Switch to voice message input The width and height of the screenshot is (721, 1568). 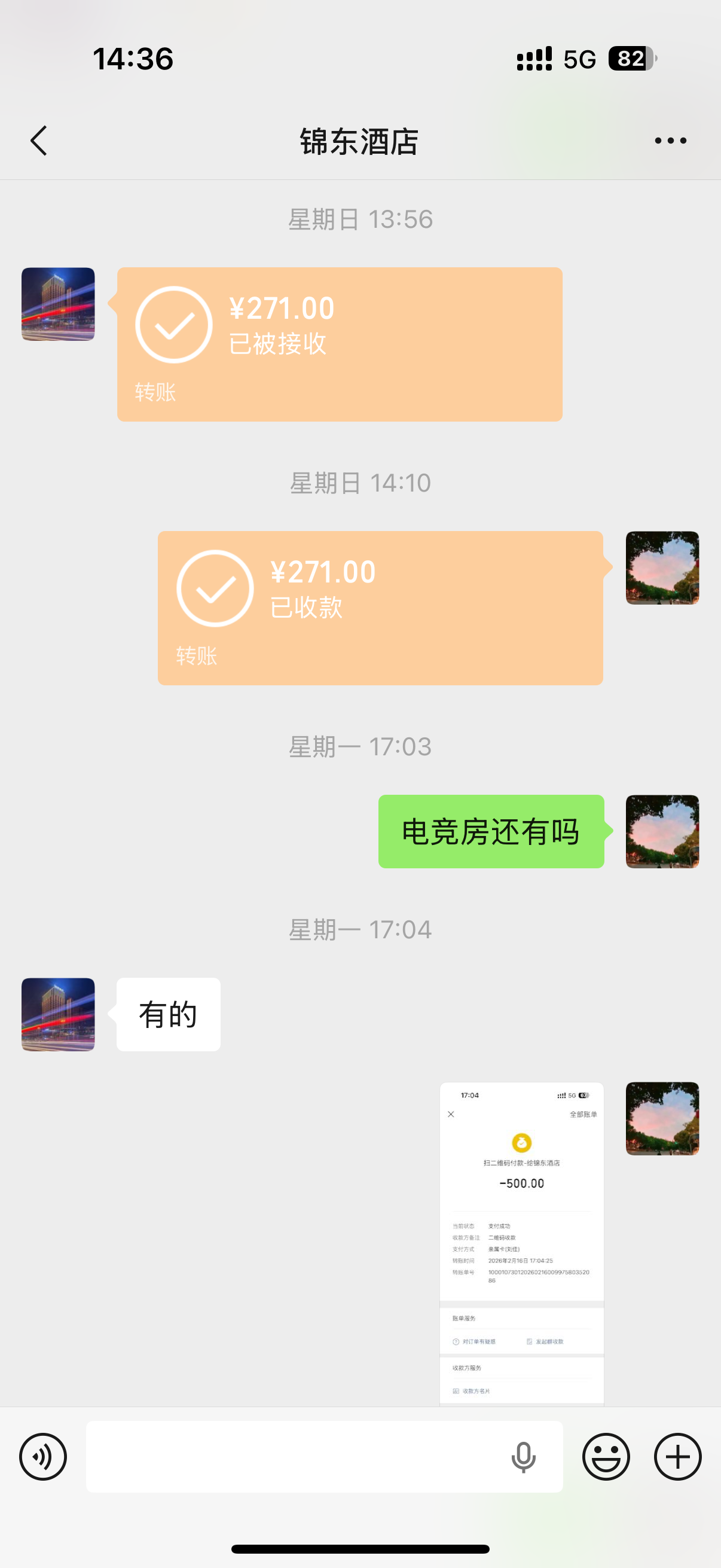43,1457
